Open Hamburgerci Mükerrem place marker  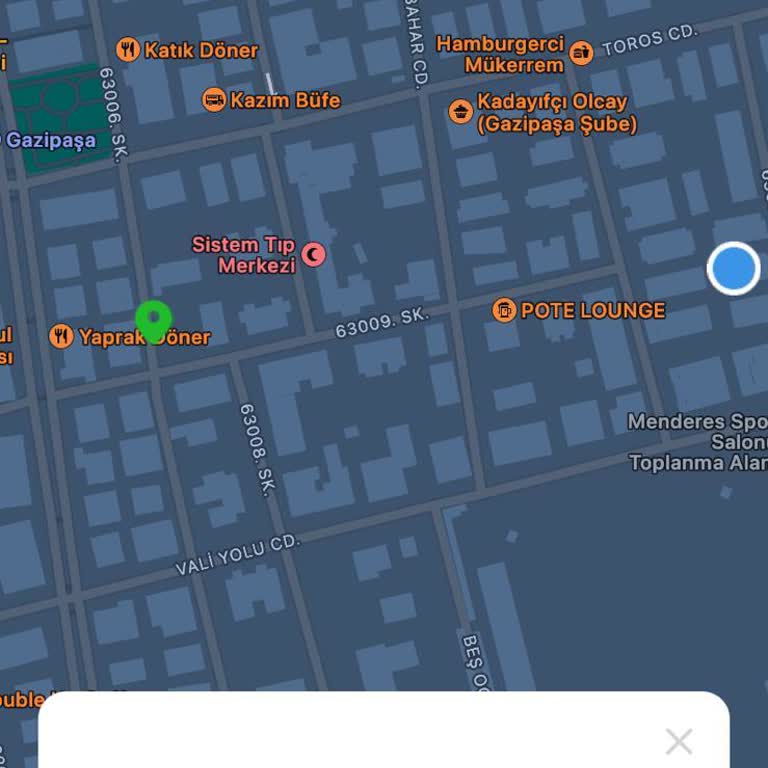point(581,54)
